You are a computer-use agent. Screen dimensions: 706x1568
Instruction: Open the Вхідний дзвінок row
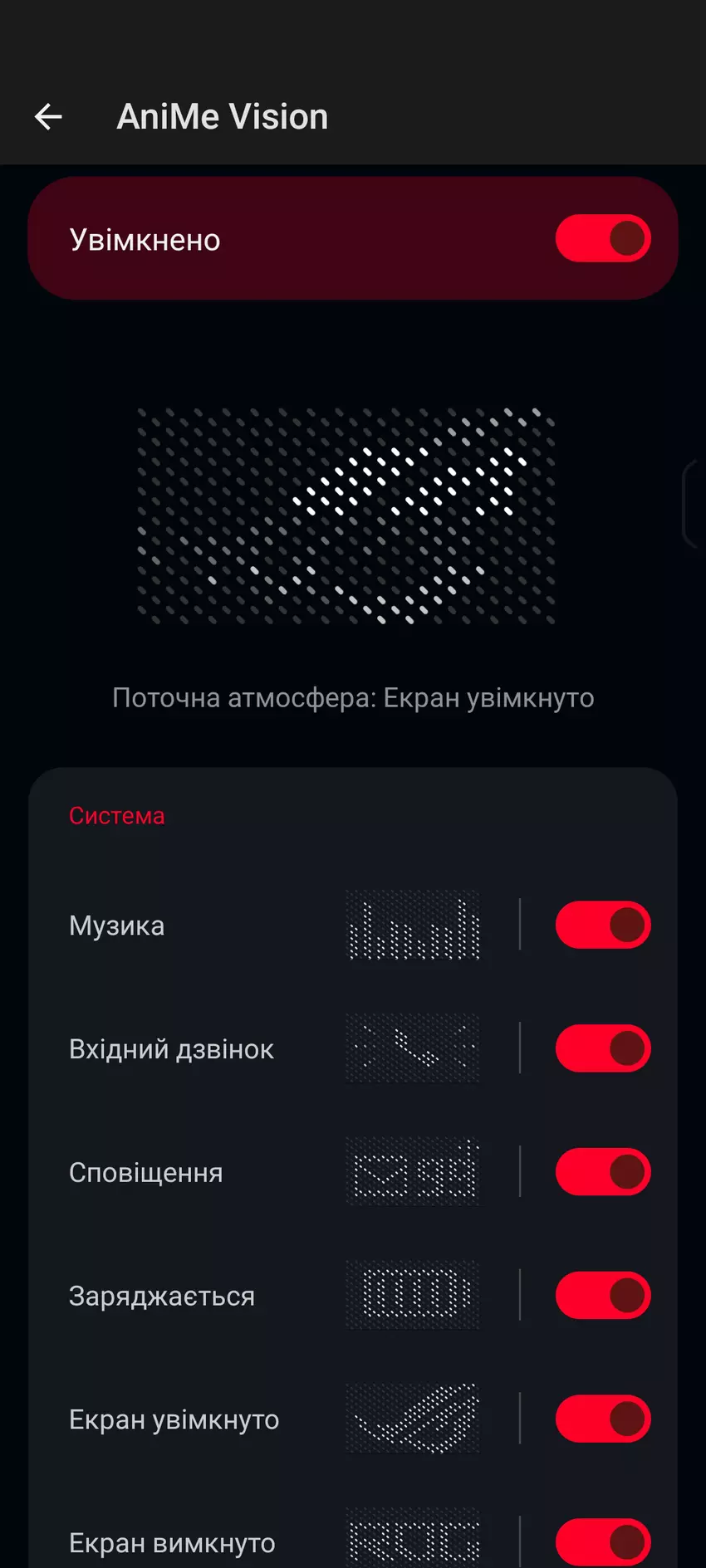249,1049
